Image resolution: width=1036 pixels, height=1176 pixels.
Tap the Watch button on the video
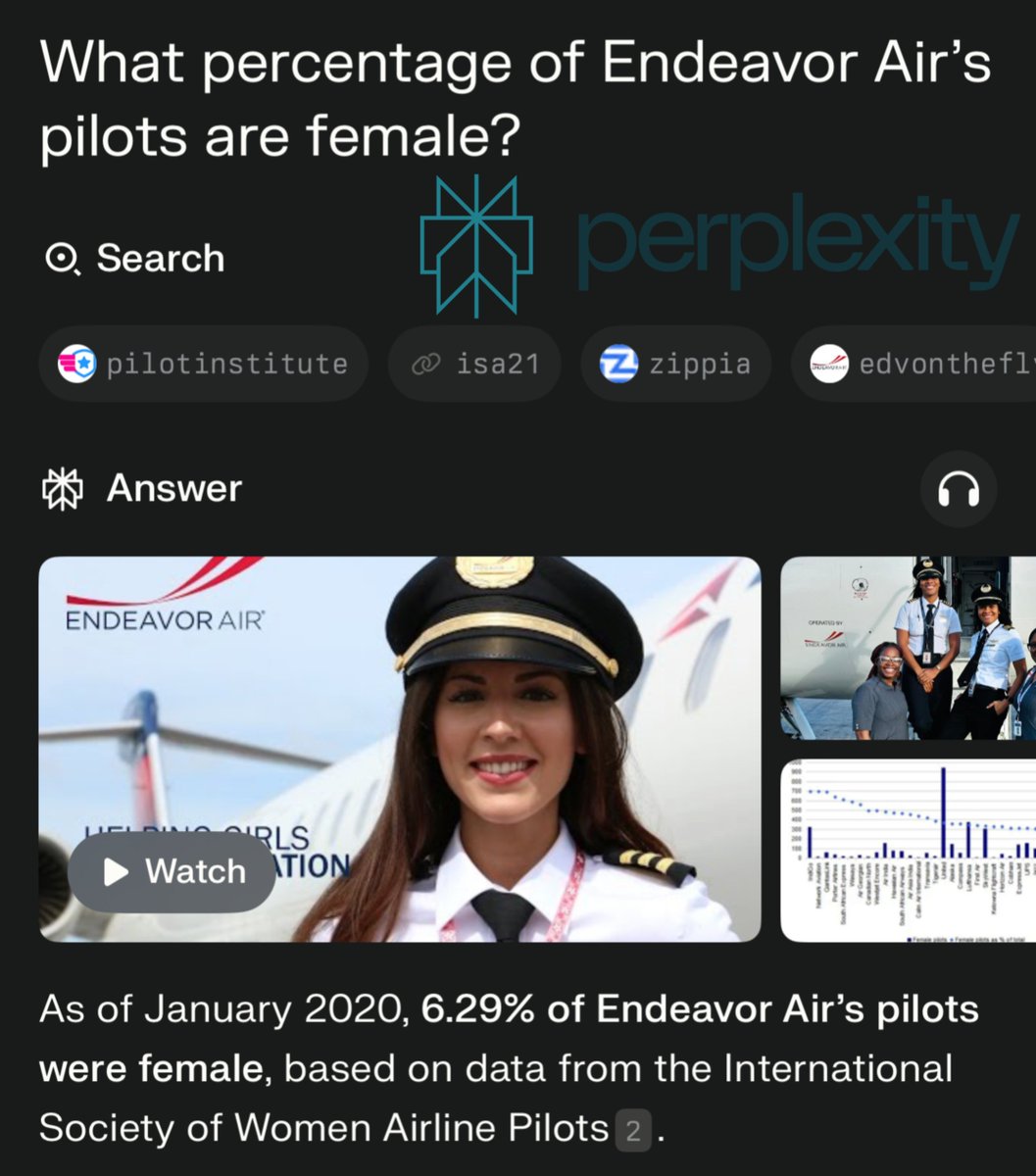[x=173, y=871]
